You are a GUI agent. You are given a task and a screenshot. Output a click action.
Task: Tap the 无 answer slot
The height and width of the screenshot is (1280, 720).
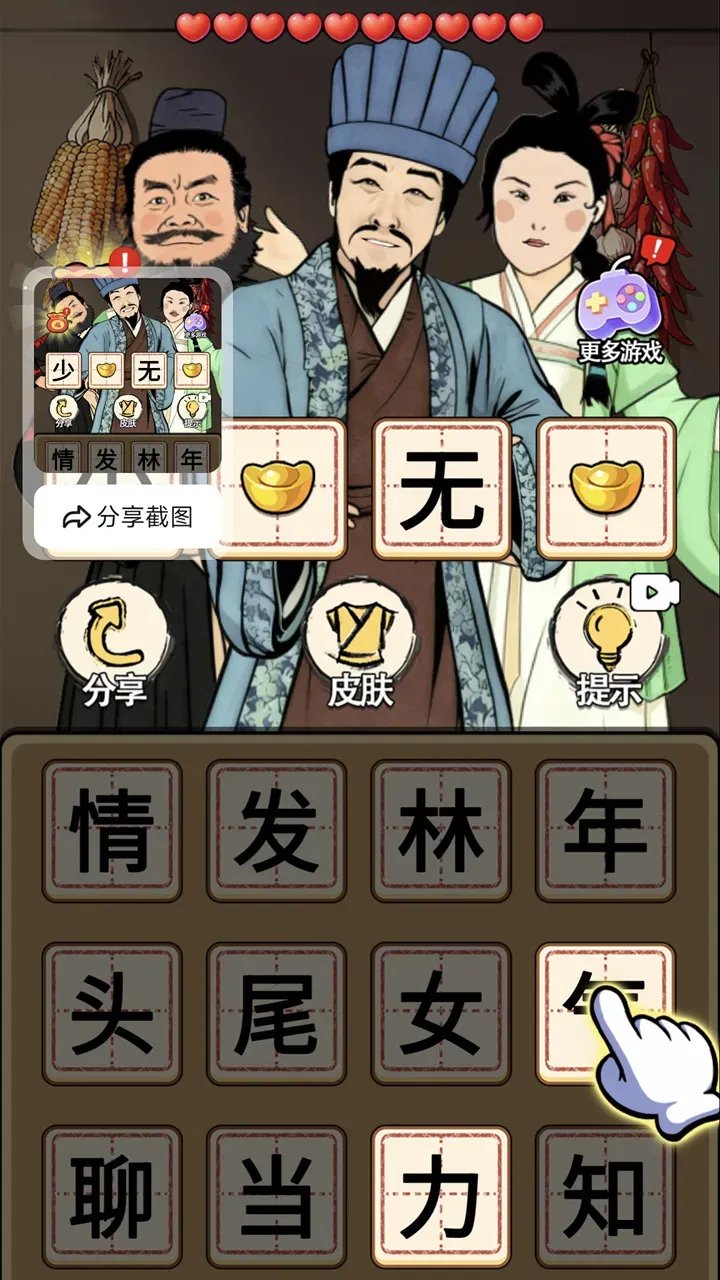coord(442,489)
